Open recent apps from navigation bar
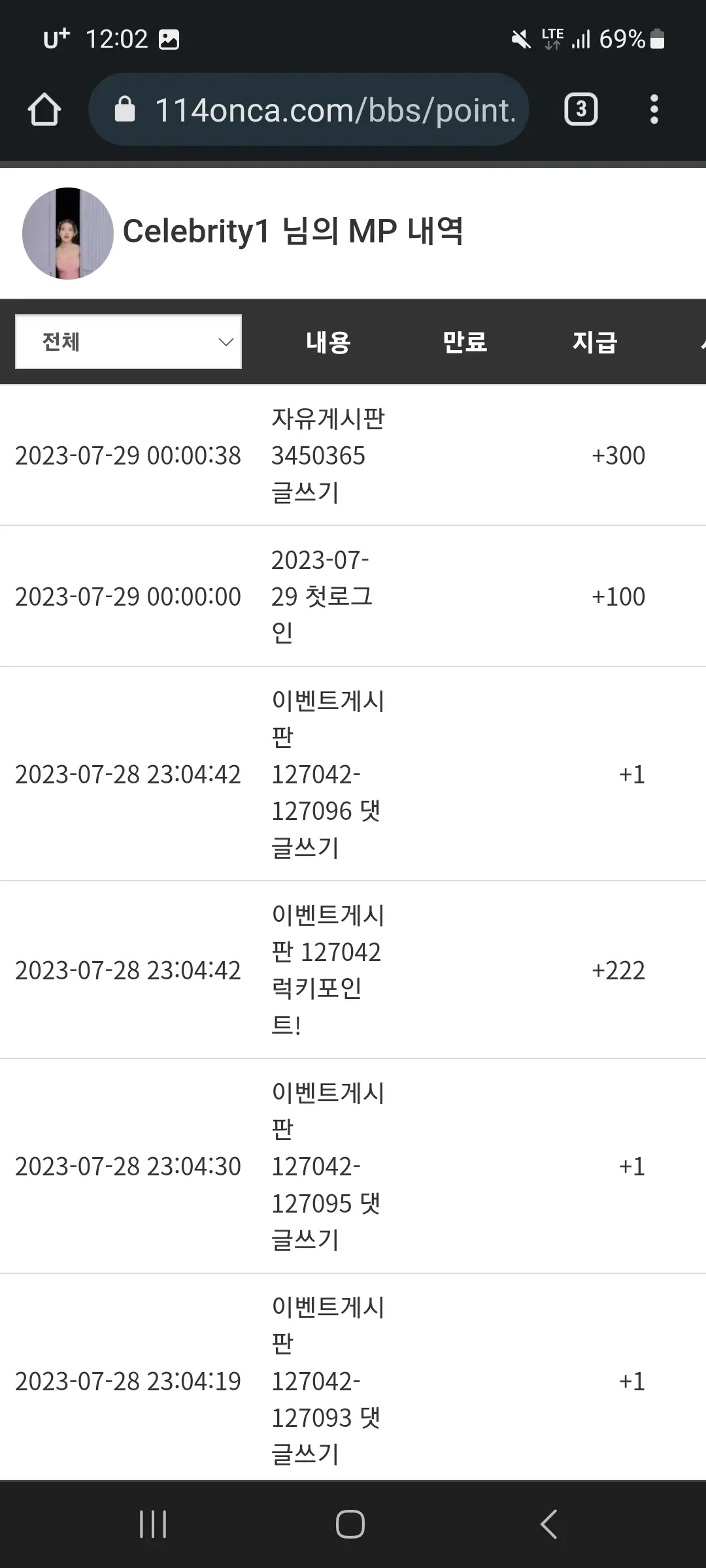The image size is (706, 1568). [x=153, y=1524]
